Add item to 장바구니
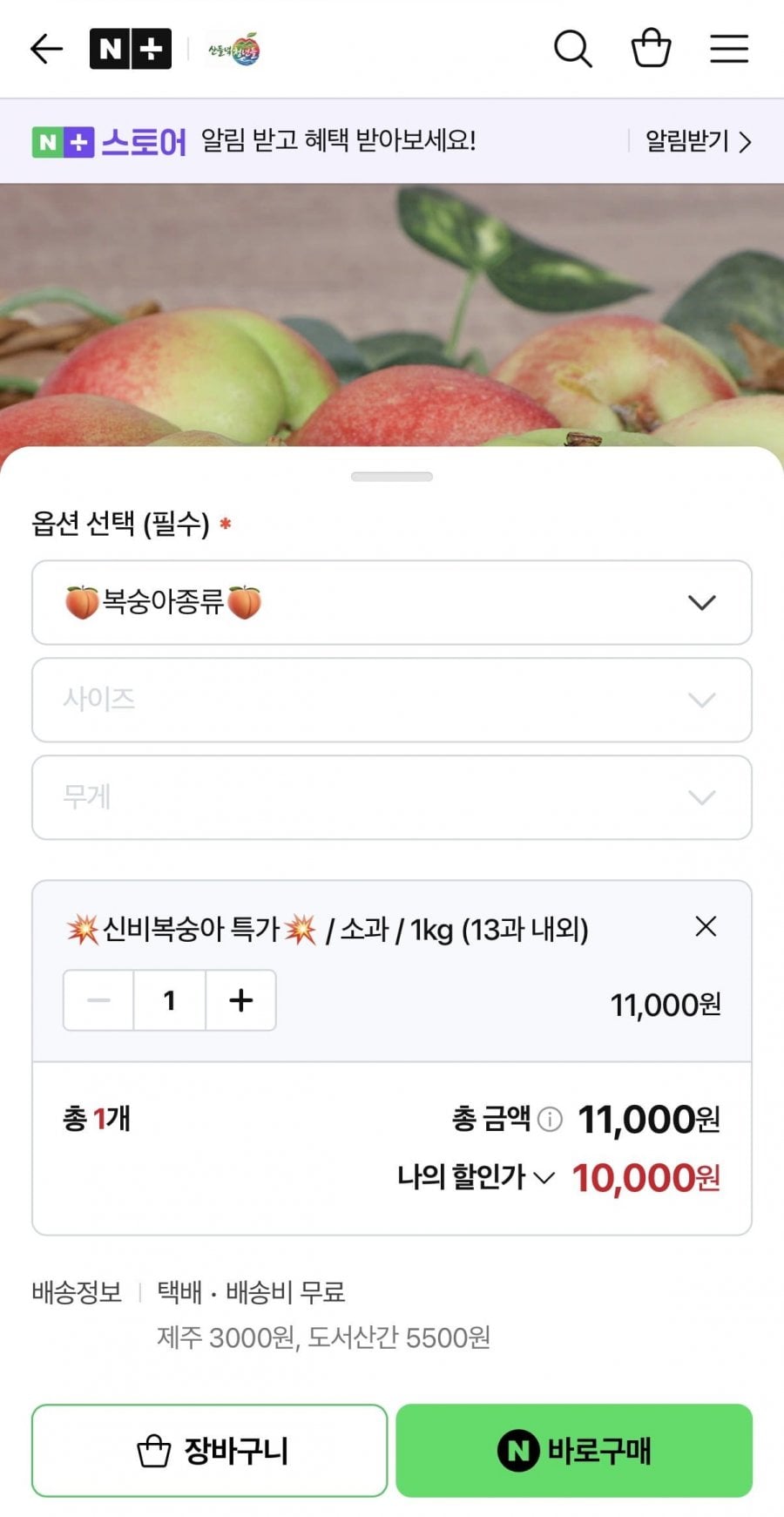The height and width of the screenshot is (1517, 784). 210,1451
